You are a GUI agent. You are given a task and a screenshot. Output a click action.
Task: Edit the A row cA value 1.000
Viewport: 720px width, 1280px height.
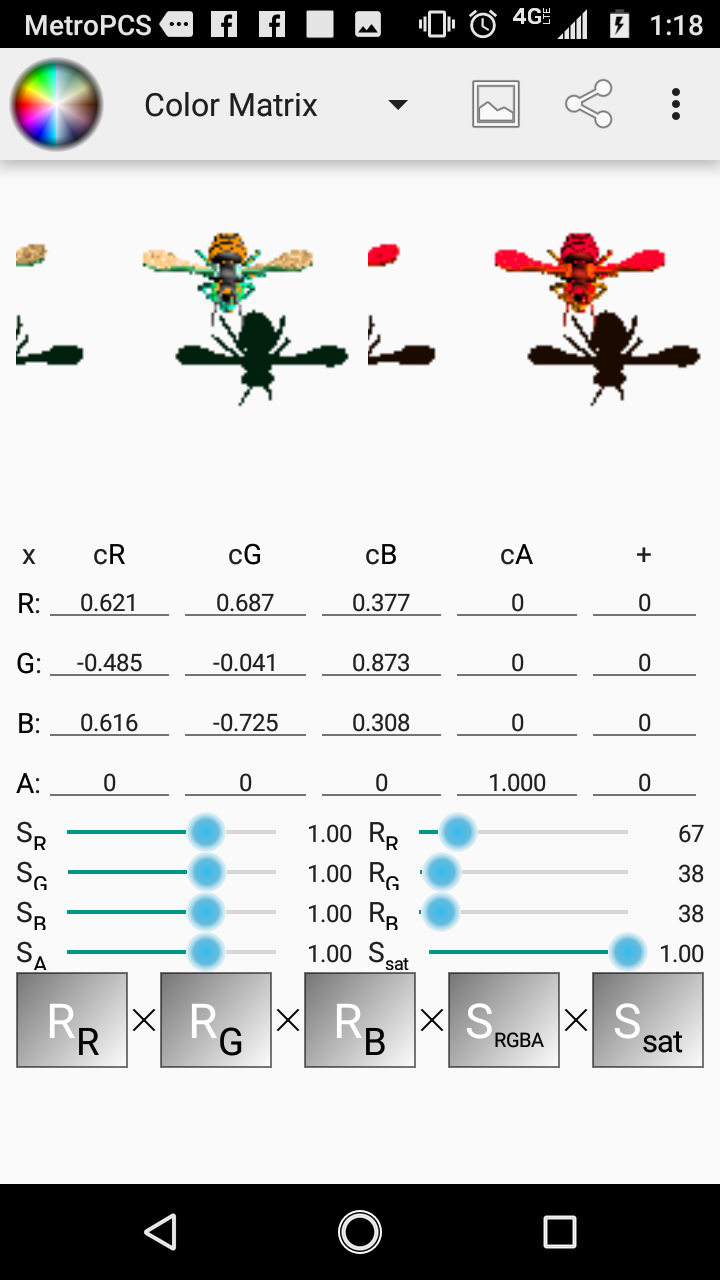[x=517, y=782]
